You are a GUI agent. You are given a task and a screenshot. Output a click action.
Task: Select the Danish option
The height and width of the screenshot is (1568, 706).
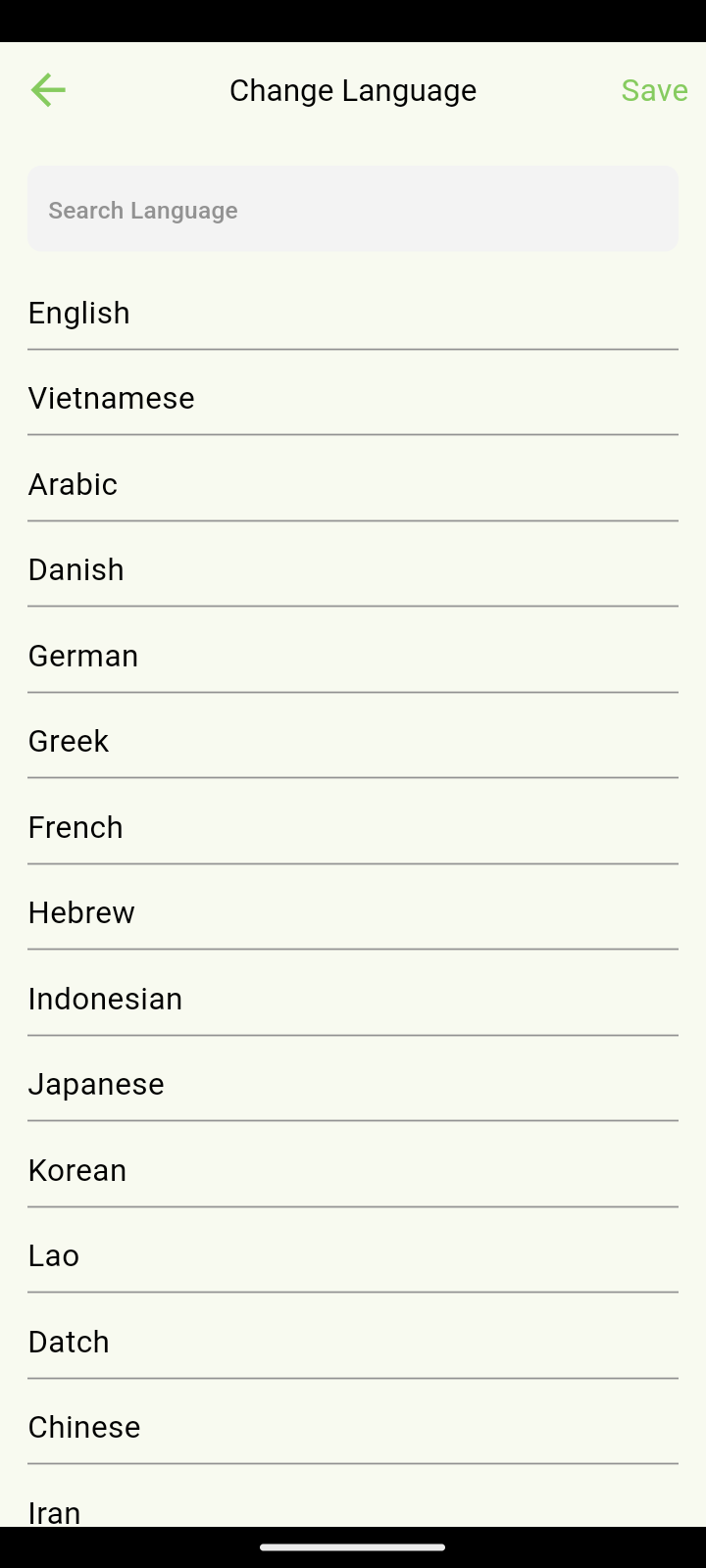[x=353, y=569]
